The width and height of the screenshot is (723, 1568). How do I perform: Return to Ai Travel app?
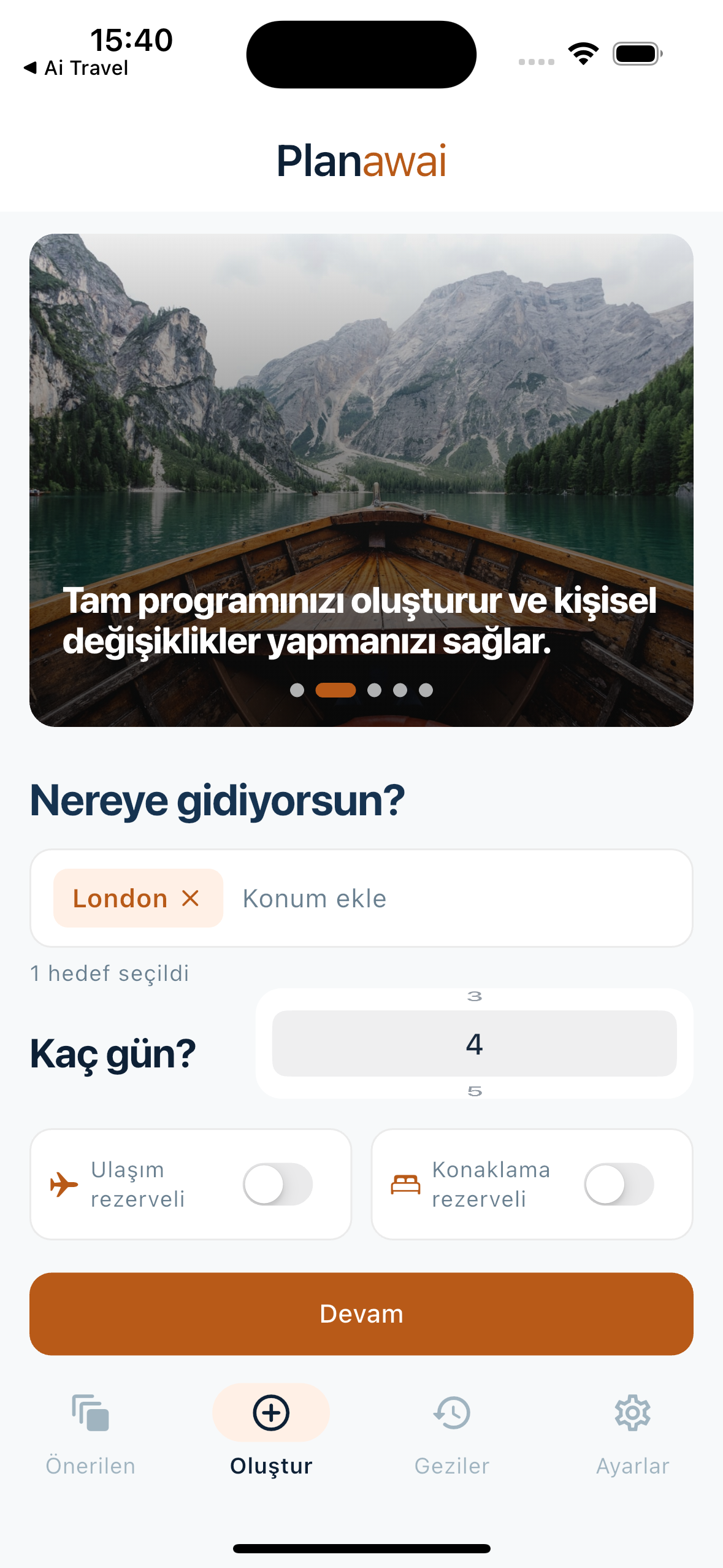pyautogui.click(x=76, y=67)
